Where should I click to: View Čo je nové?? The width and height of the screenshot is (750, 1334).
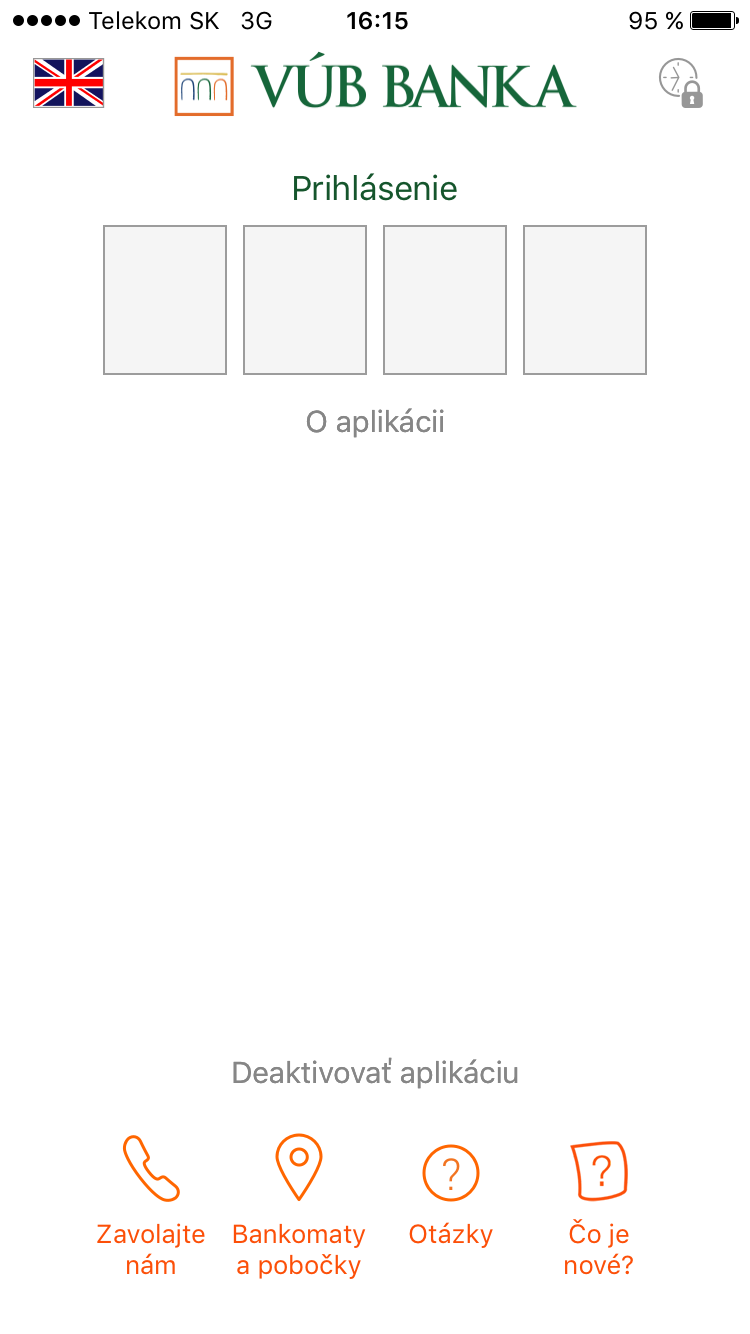[599, 1208]
